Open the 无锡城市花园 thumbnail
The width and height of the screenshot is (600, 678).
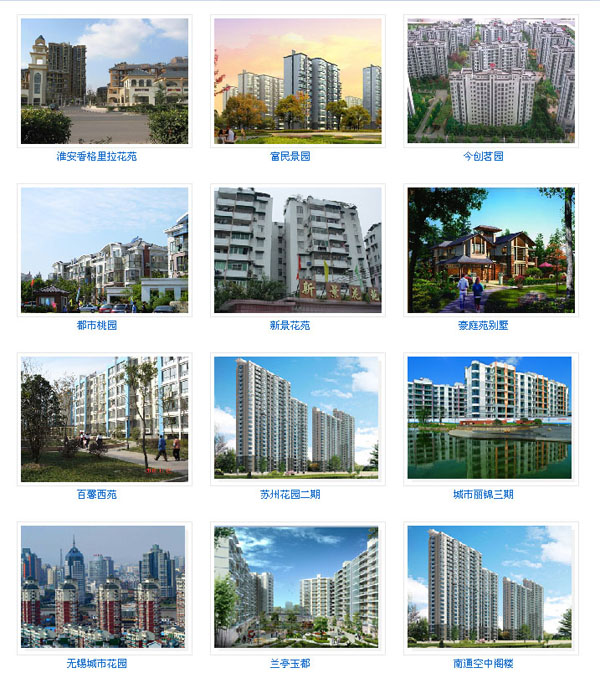click(104, 587)
